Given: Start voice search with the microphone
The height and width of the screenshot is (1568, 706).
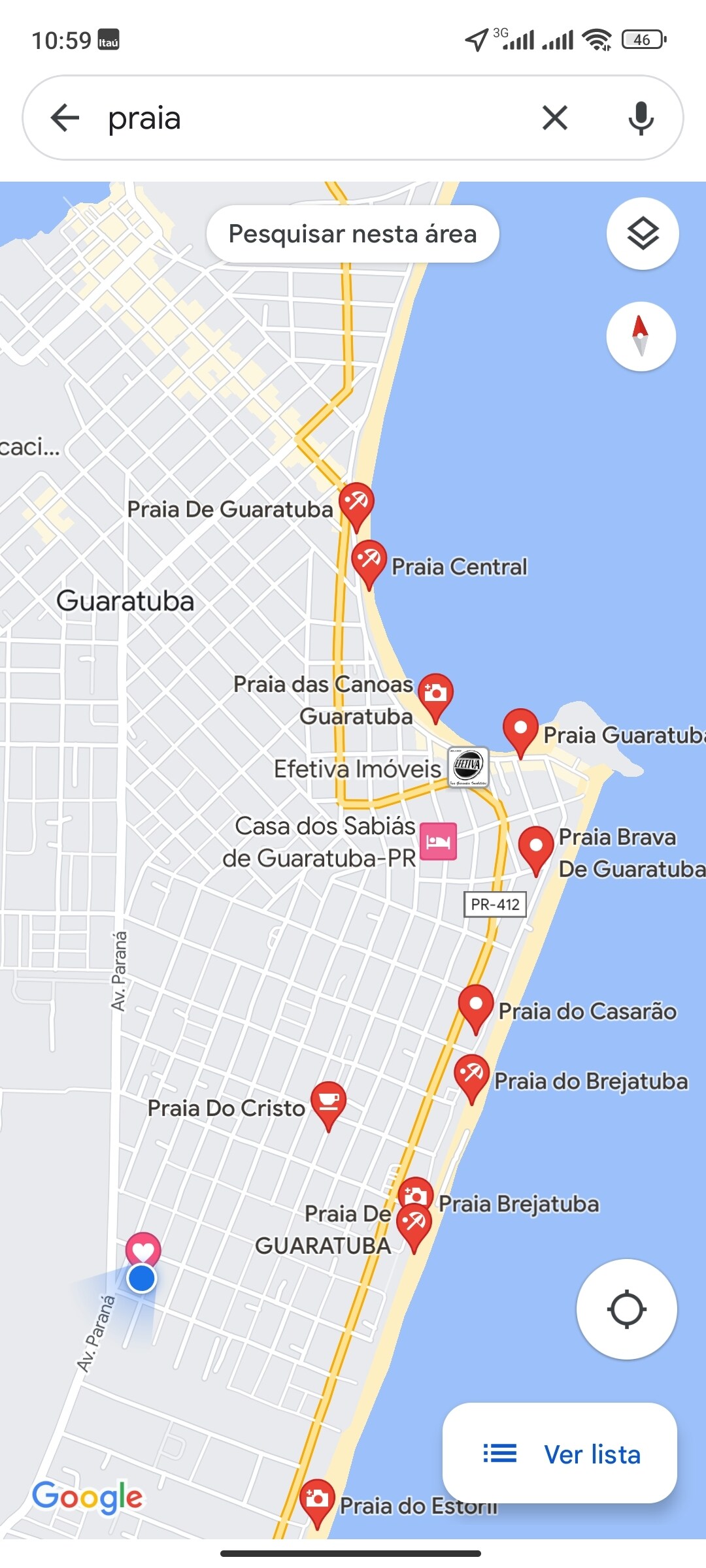Looking at the screenshot, I should tap(641, 118).
